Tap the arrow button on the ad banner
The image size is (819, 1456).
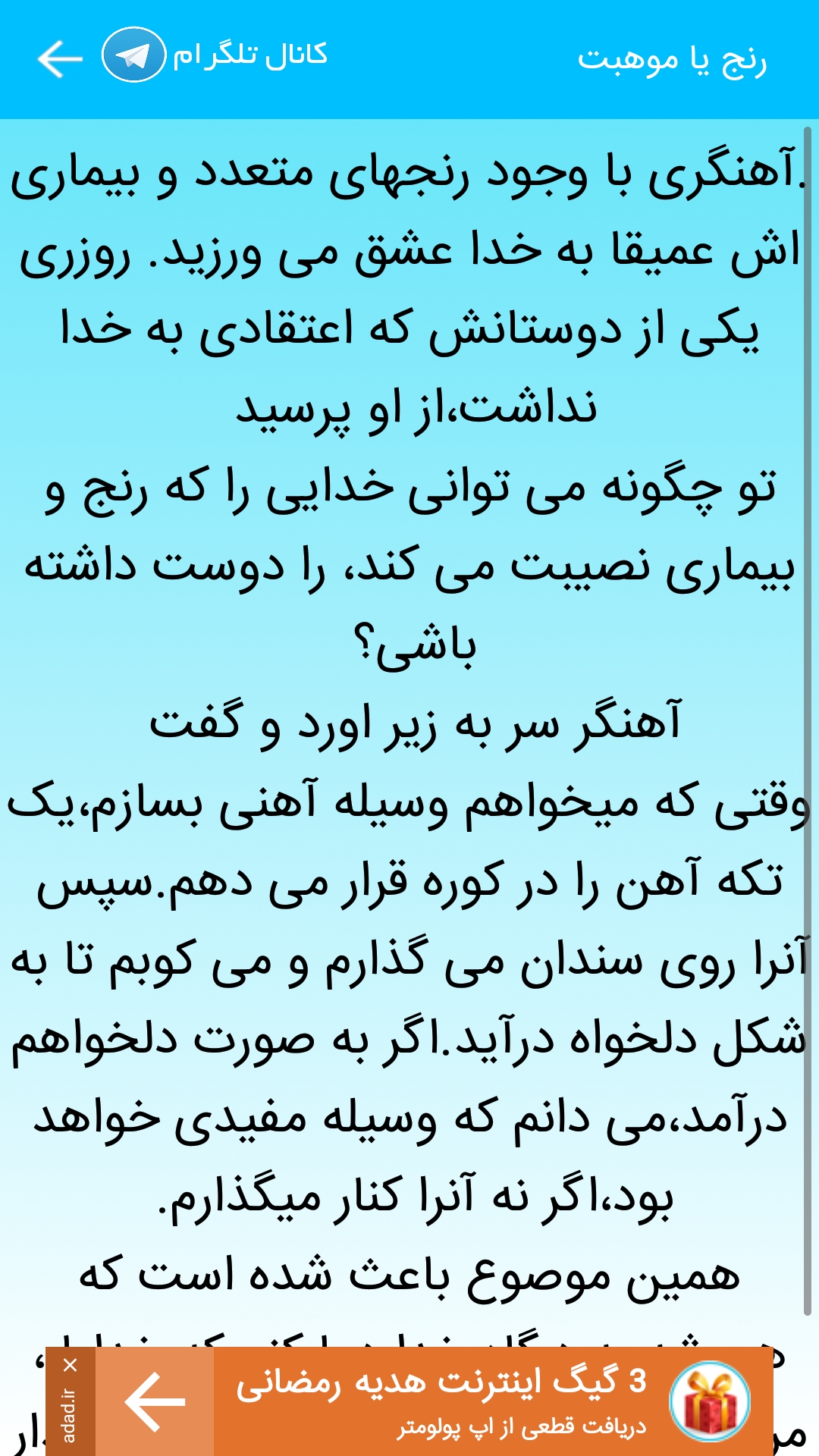click(x=155, y=1401)
